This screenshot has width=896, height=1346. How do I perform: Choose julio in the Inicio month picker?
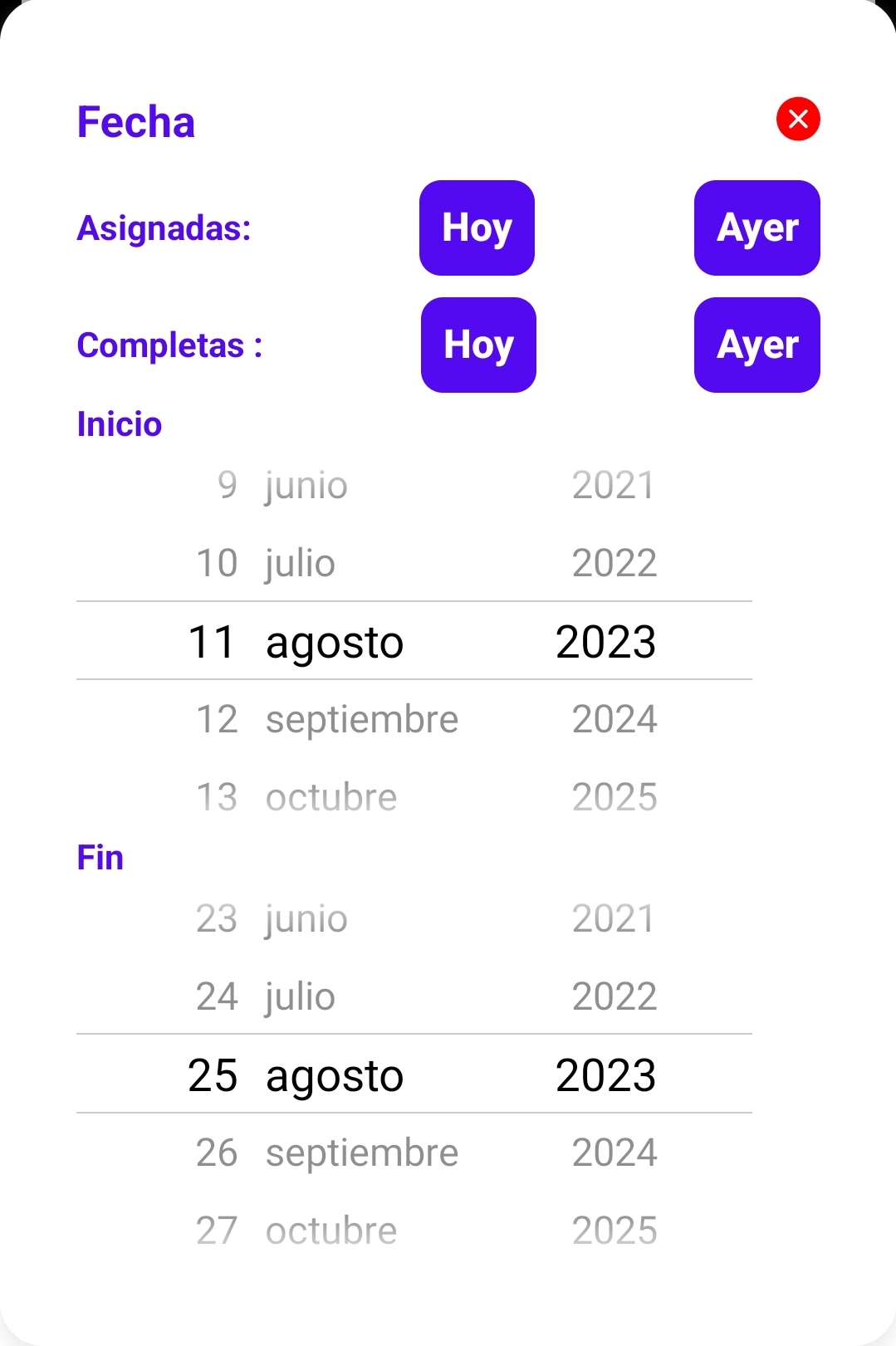(300, 563)
